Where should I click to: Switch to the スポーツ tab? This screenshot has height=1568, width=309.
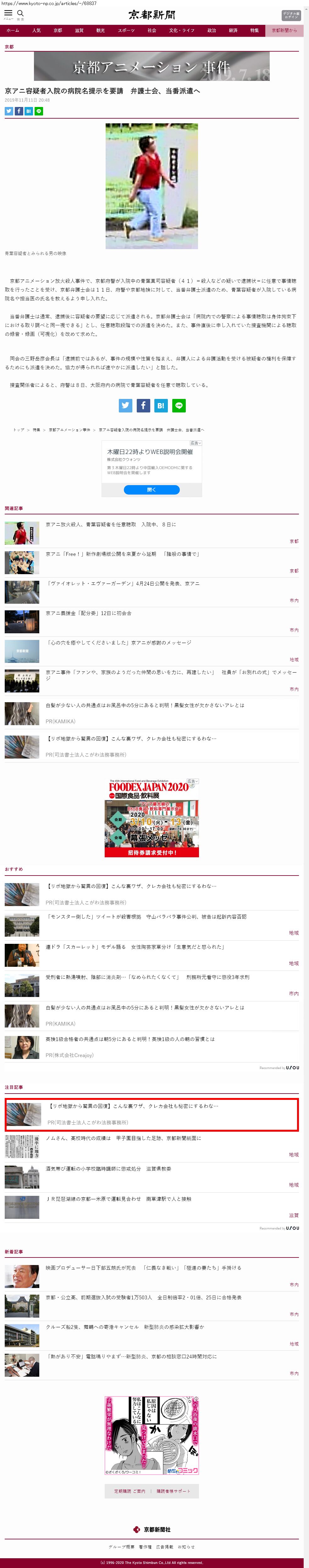point(126,31)
